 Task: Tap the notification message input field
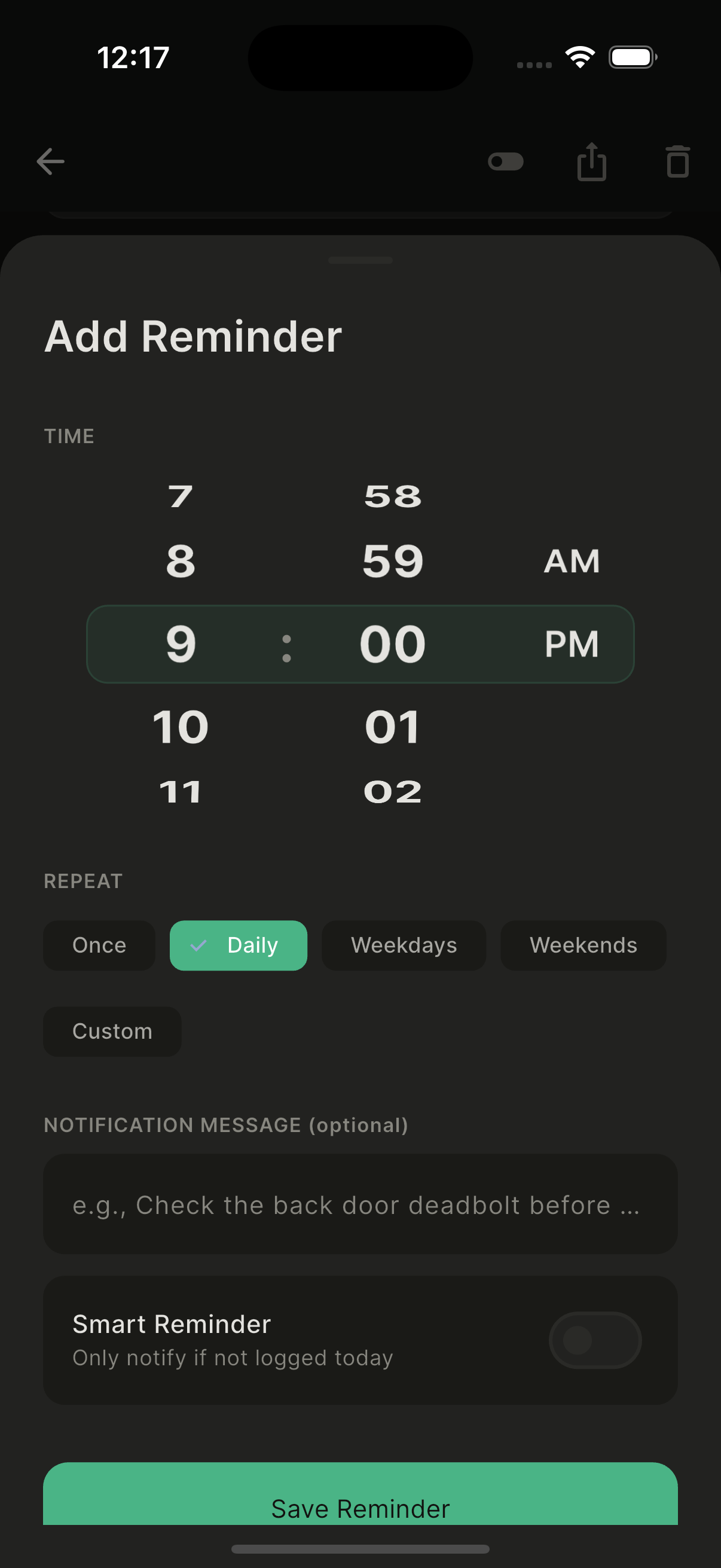pyautogui.click(x=360, y=1204)
